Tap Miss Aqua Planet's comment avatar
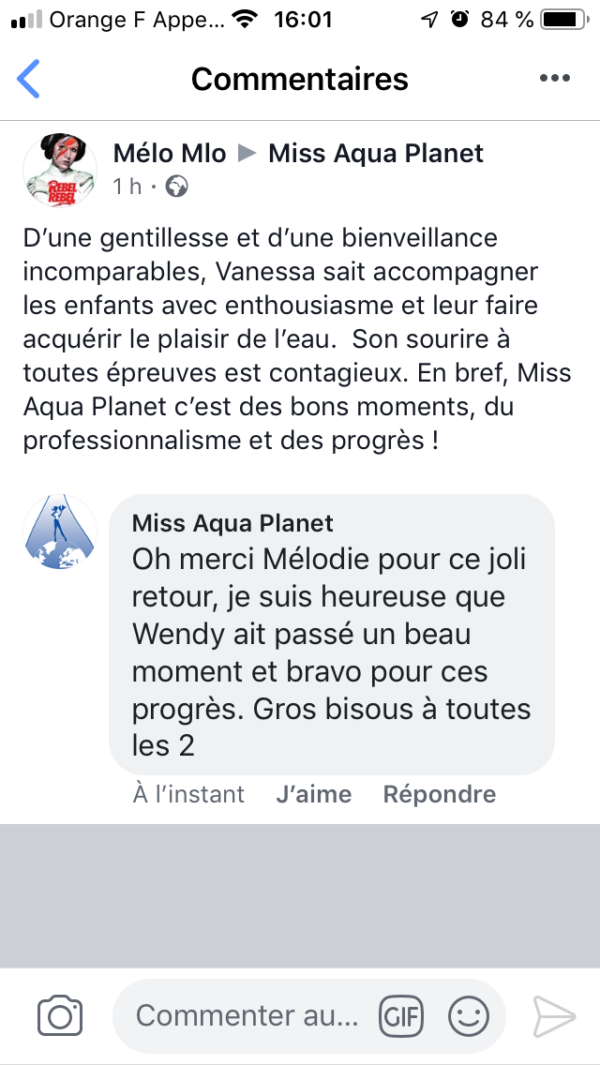Image resolution: width=600 pixels, height=1065 pixels. pyautogui.click(x=60, y=532)
